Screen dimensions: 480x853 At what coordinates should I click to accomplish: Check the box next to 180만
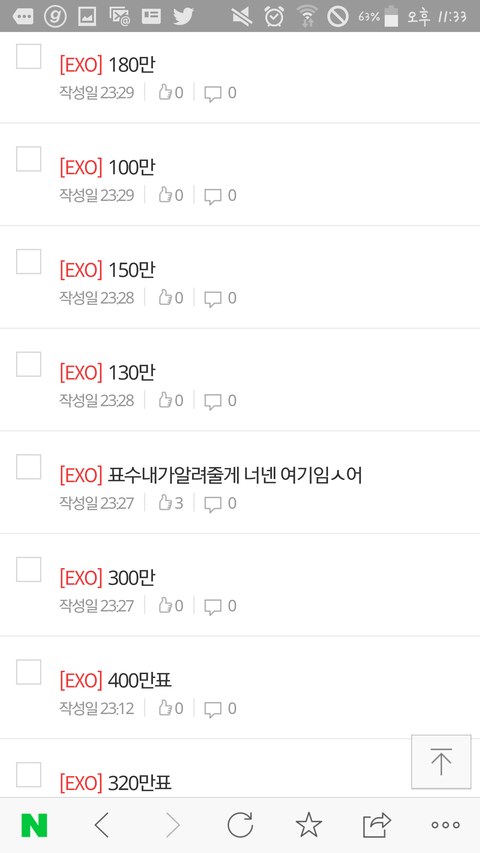point(28,57)
